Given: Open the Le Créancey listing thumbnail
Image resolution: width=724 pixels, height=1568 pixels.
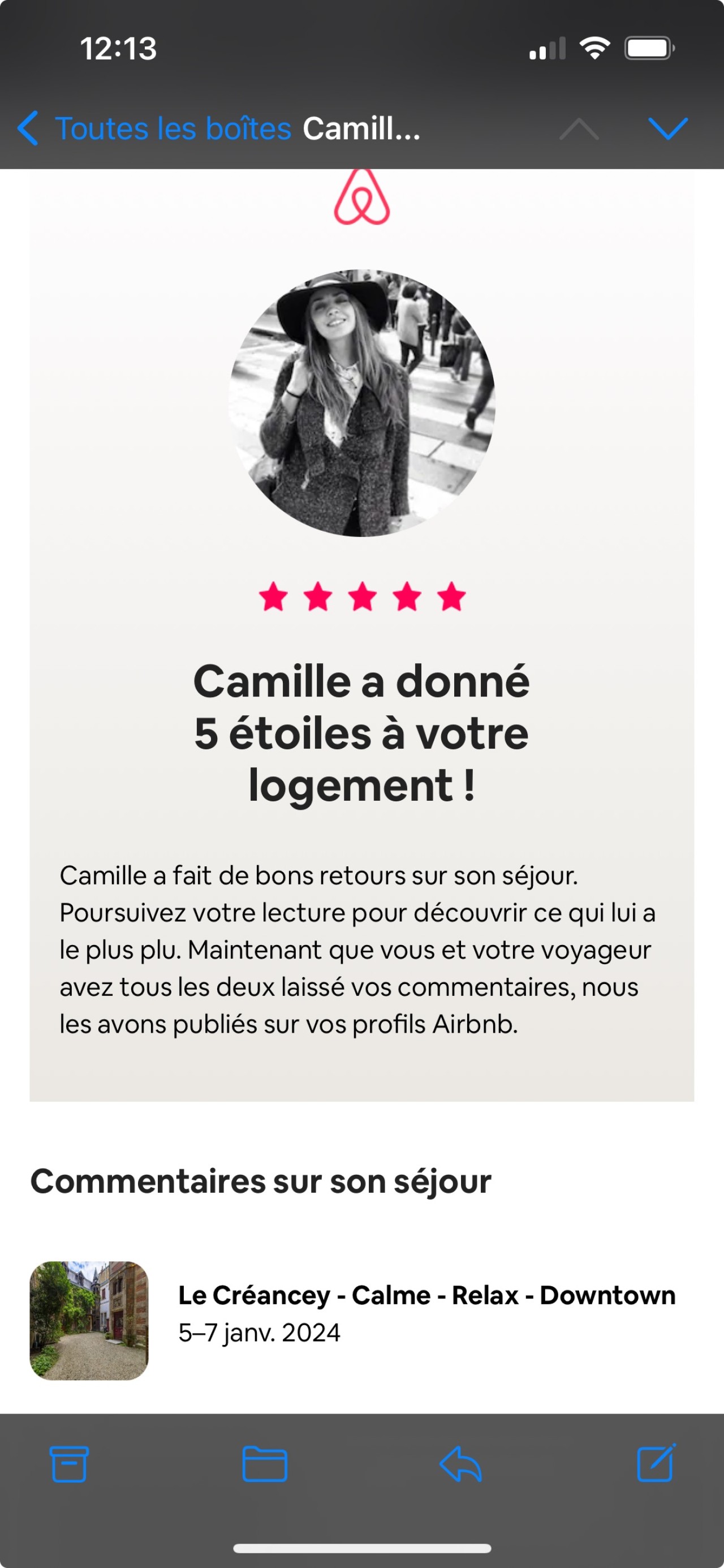Looking at the screenshot, I should (89, 1320).
